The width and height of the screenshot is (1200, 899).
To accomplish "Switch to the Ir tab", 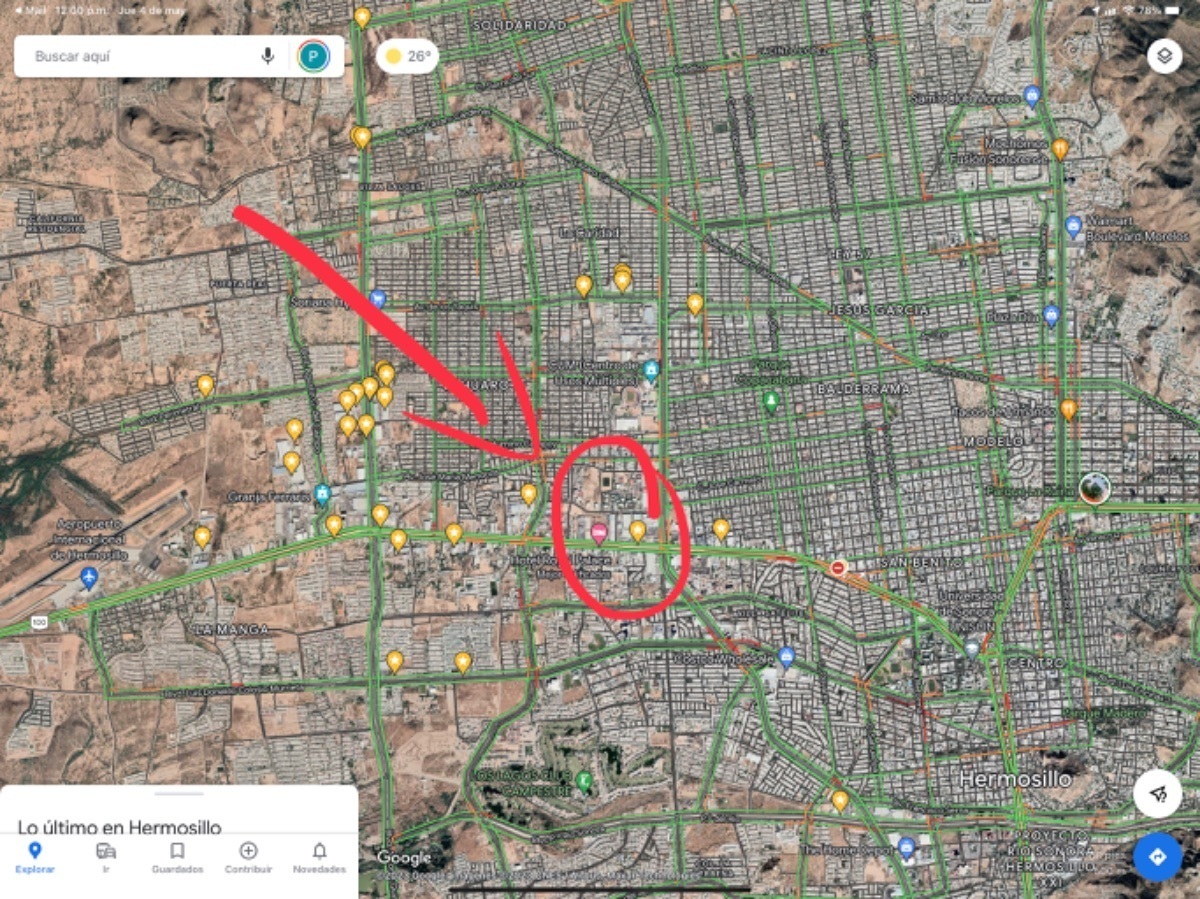I will click(x=106, y=857).
